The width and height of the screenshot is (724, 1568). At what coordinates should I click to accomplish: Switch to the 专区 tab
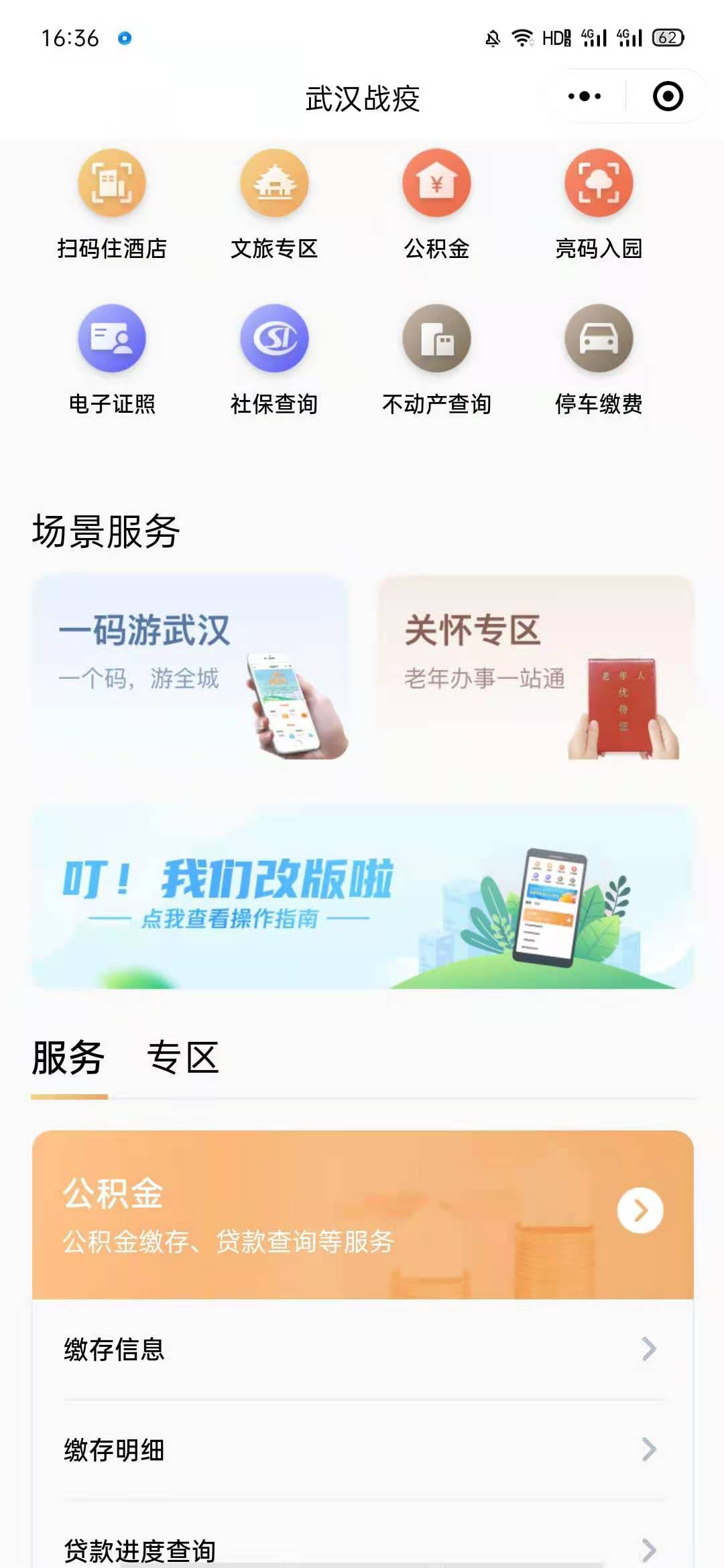coord(183,1058)
